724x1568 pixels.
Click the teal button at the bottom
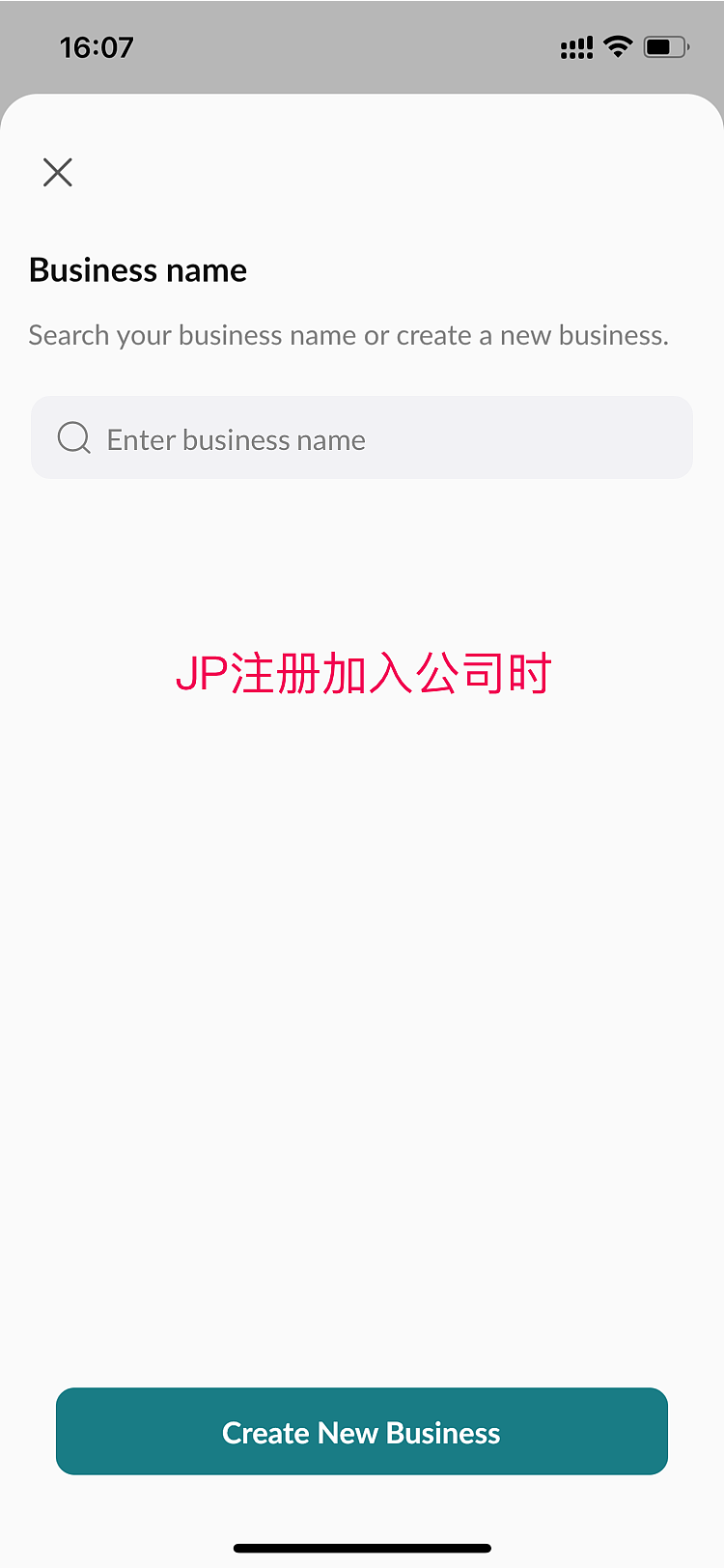[362, 1432]
